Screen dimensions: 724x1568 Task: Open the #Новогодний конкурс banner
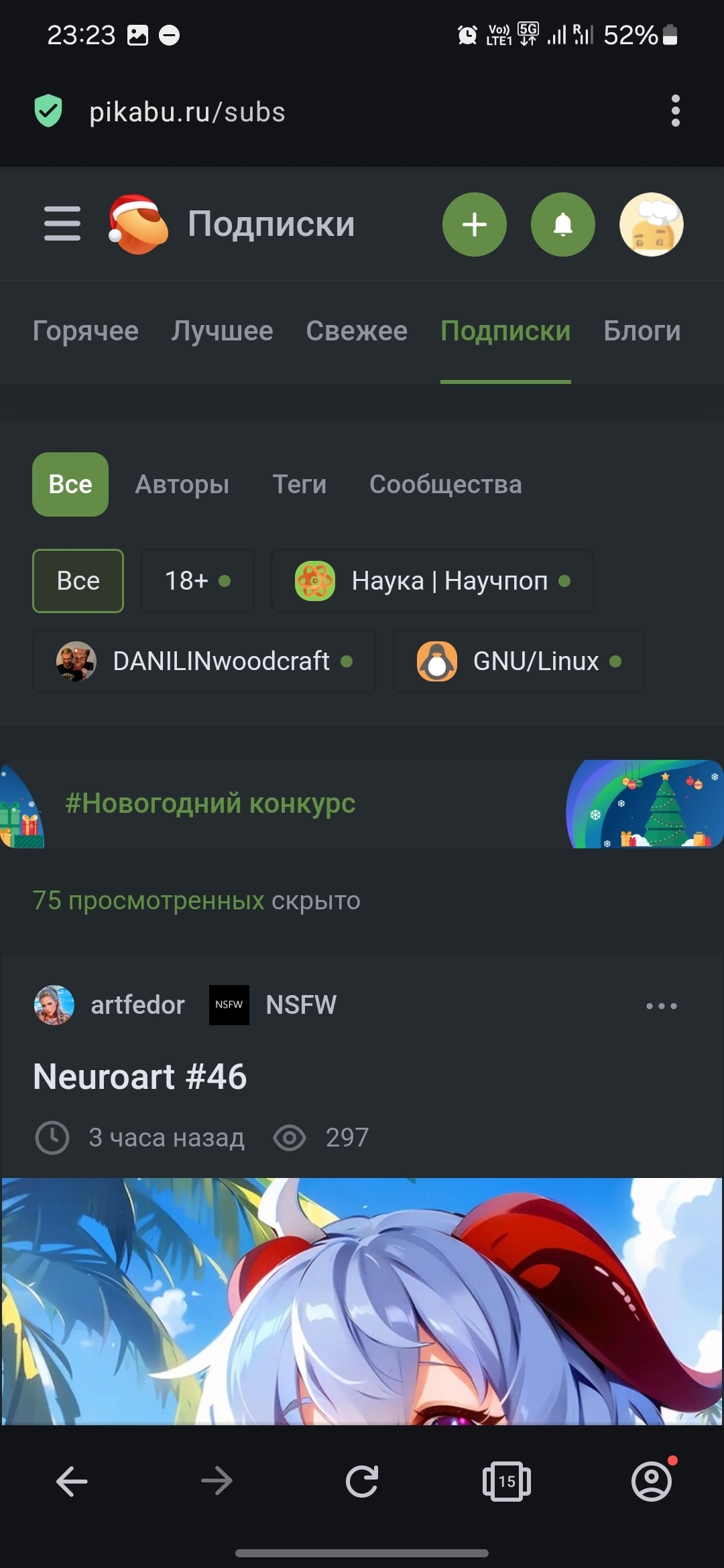point(210,803)
